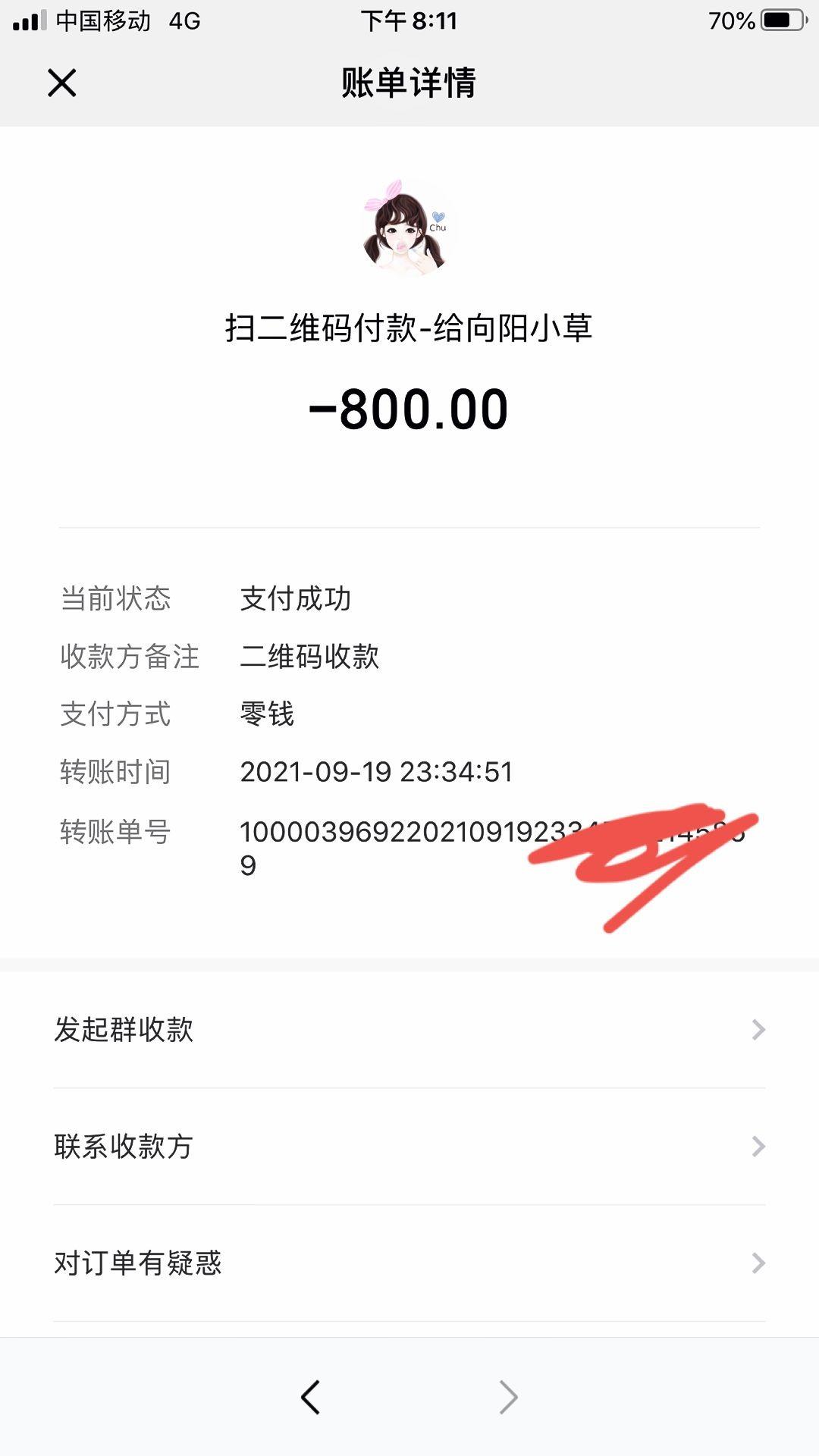The image size is (819, 1456).
Task: Go back using the bottom back arrow
Action: [x=311, y=1397]
